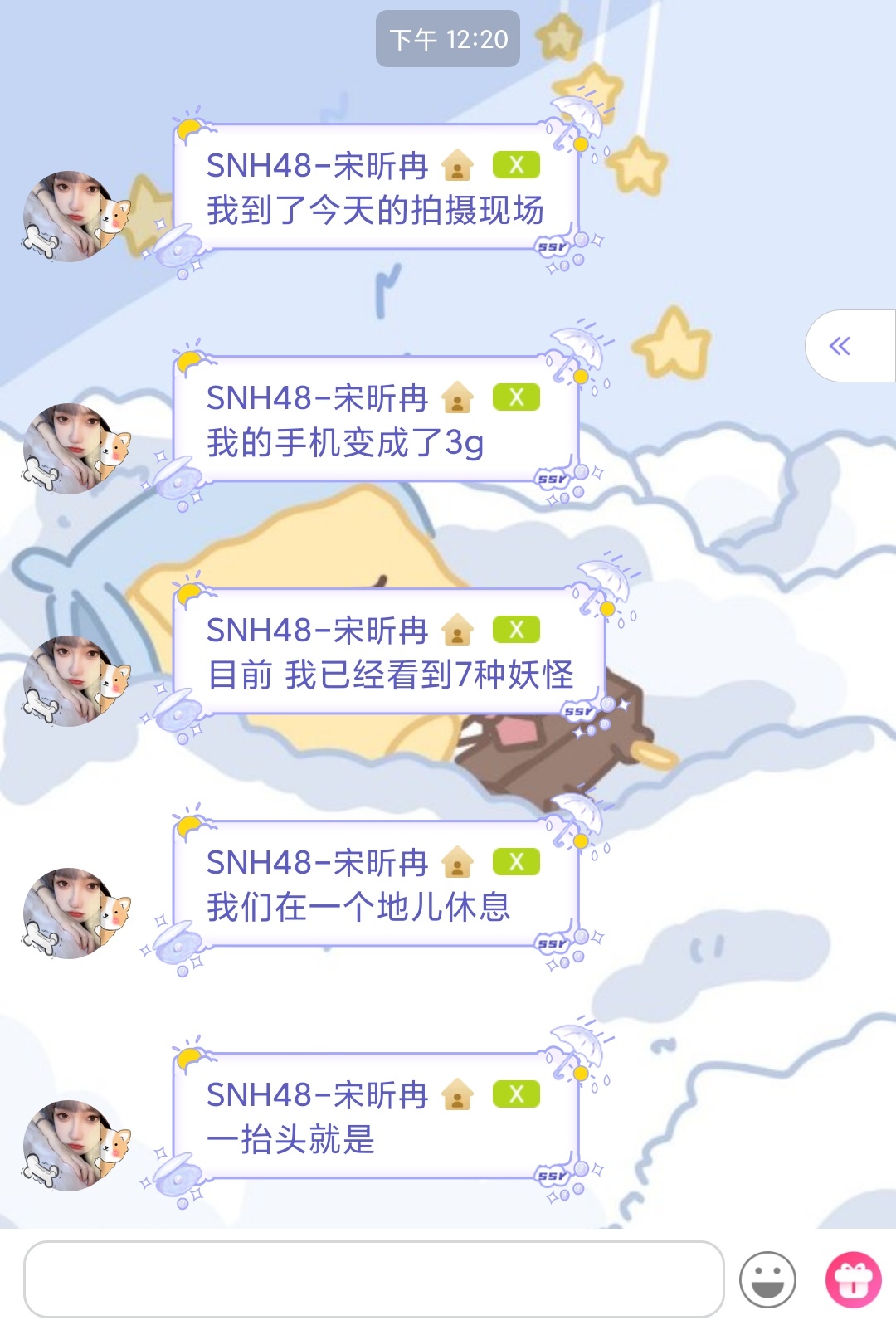Tap the message text input field
Screen dimensions: 896x1330
pos(373,1279)
